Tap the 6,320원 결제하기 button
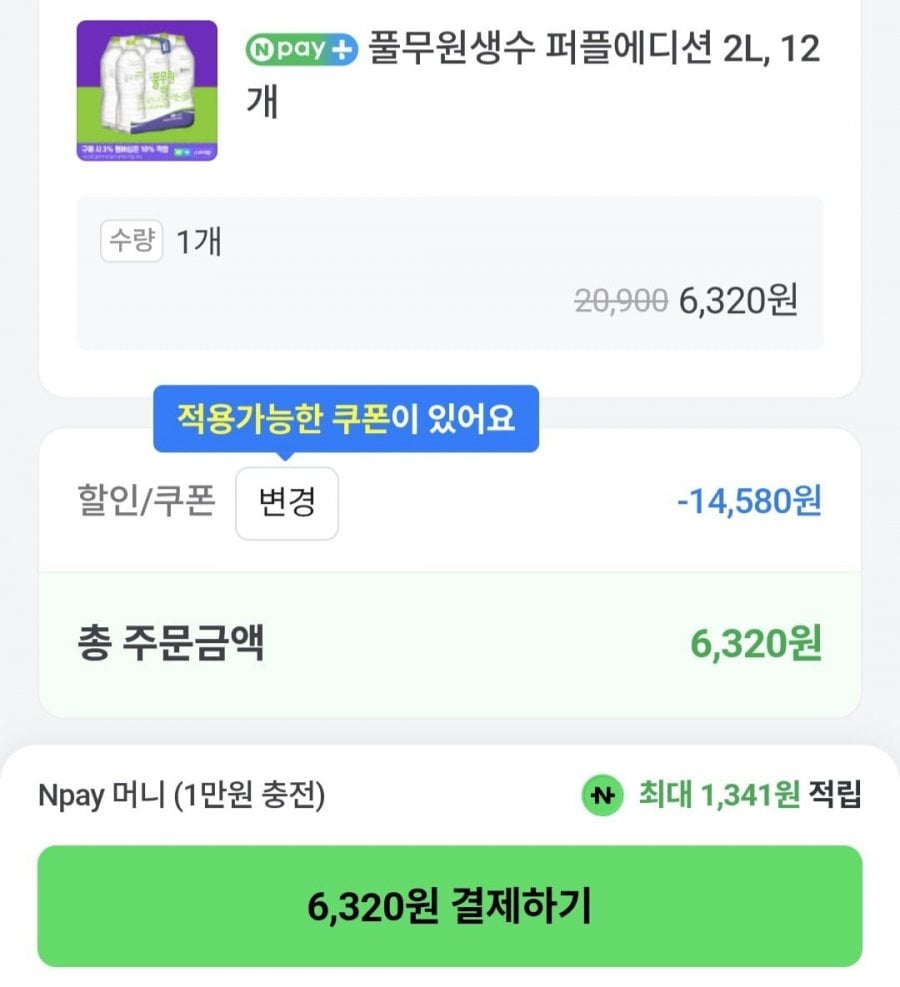This screenshot has width=900, height=987. click(449, 906)
